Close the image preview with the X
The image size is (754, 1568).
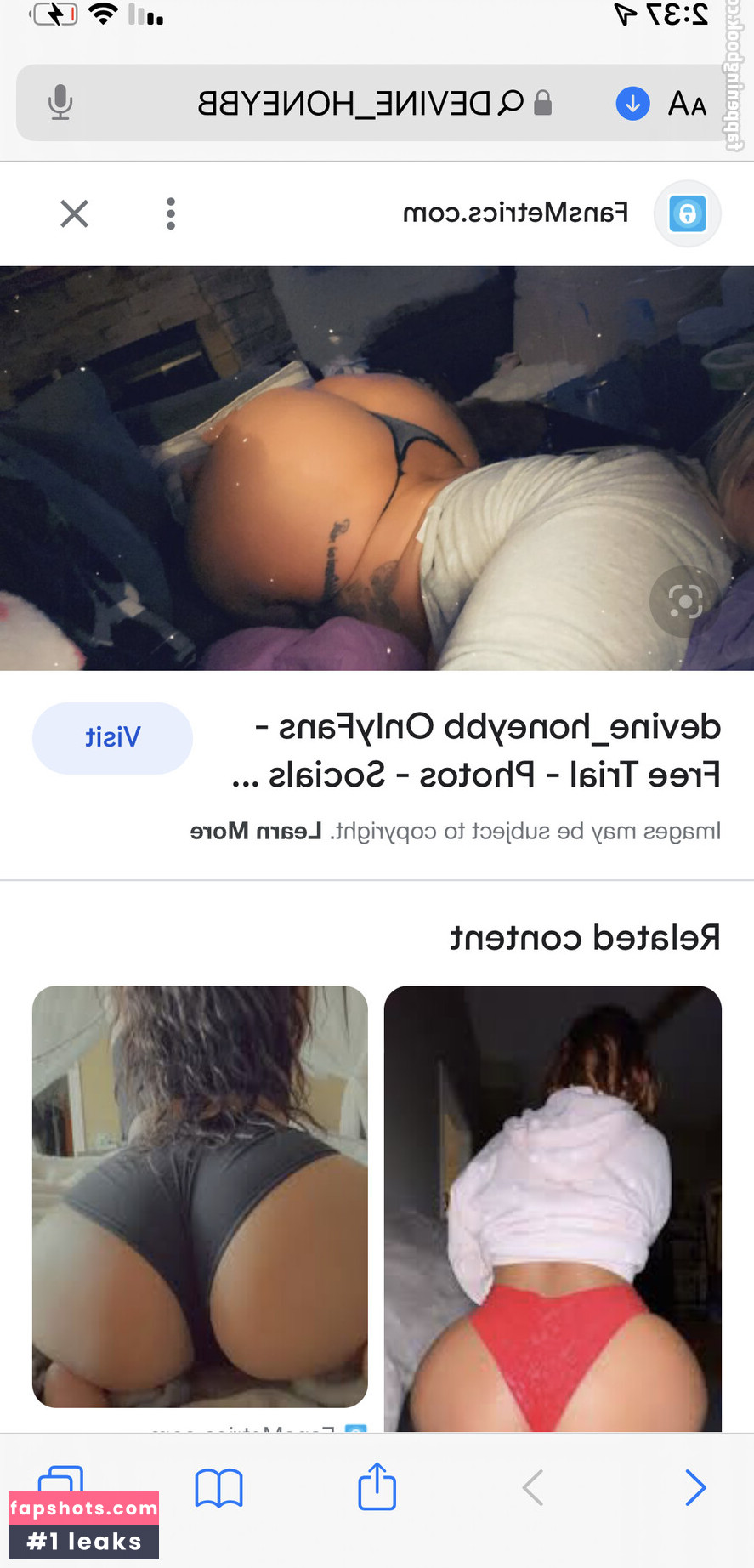point(75,213)
